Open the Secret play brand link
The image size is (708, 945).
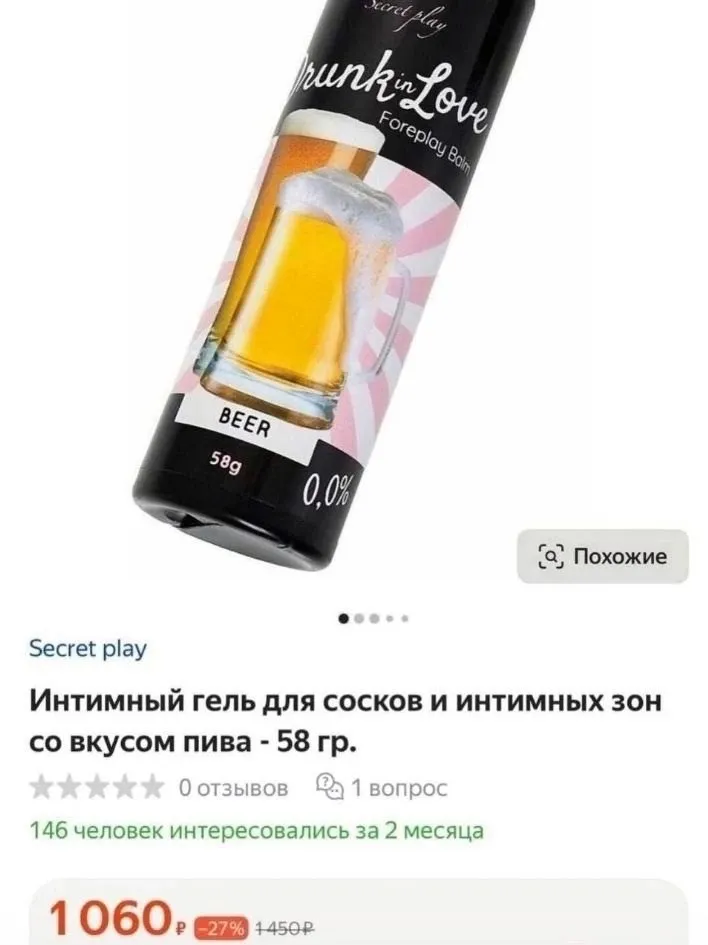pyautogui.click(x=88, y=649)
